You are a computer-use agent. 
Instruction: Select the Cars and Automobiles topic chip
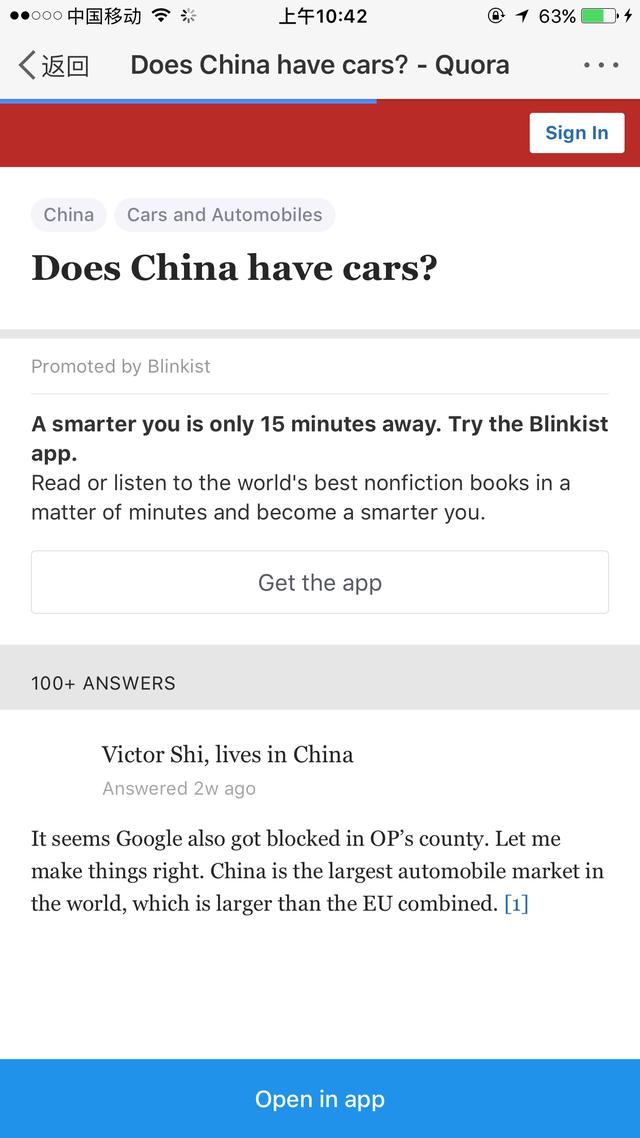point(225,215)
